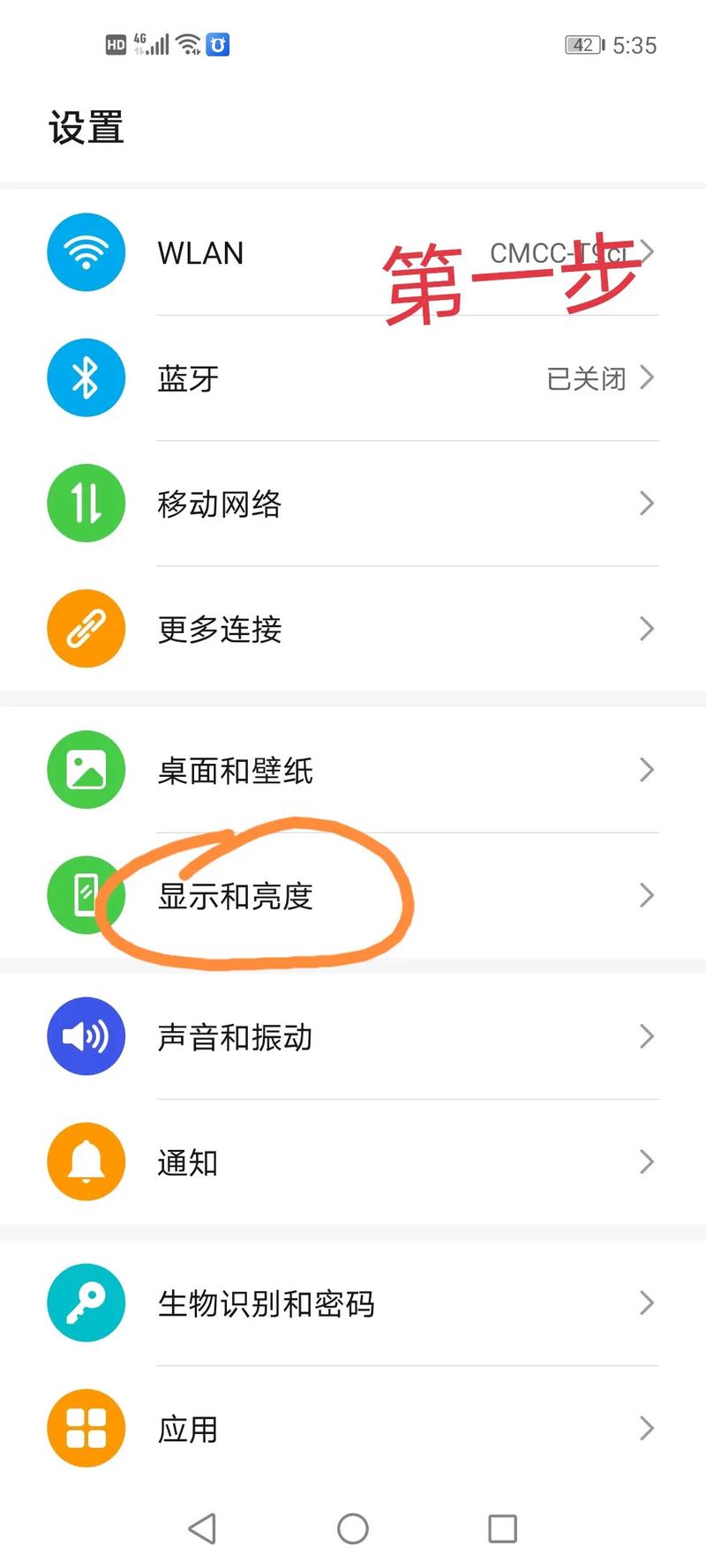Tap the 移动网络 mobile network icon

pos(86,503)
